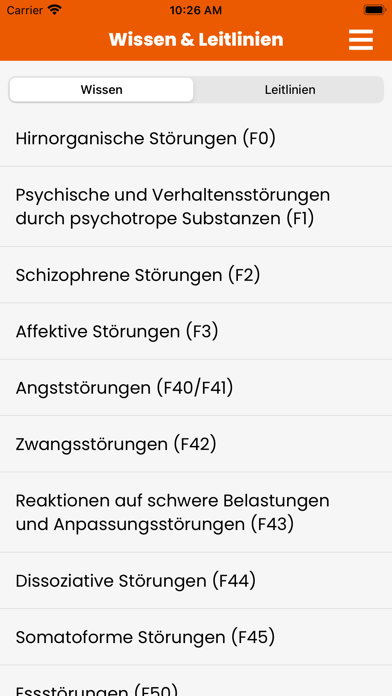392x696 pixels.
Task: Switch to the Leitlinien segment
Action: [290, 90]
